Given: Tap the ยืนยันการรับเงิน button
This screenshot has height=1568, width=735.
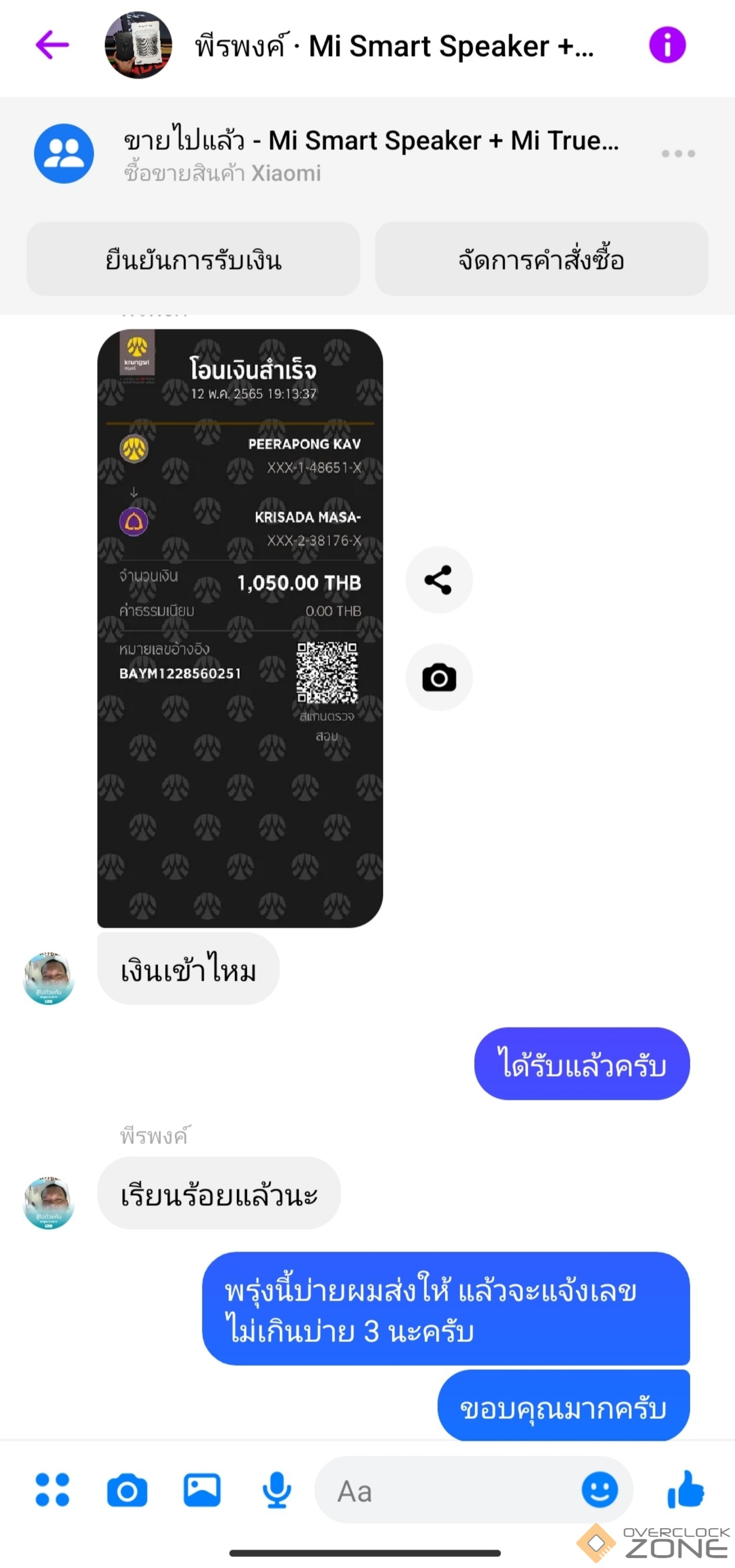Looking at the screenshot, I should tap(193, 260).
